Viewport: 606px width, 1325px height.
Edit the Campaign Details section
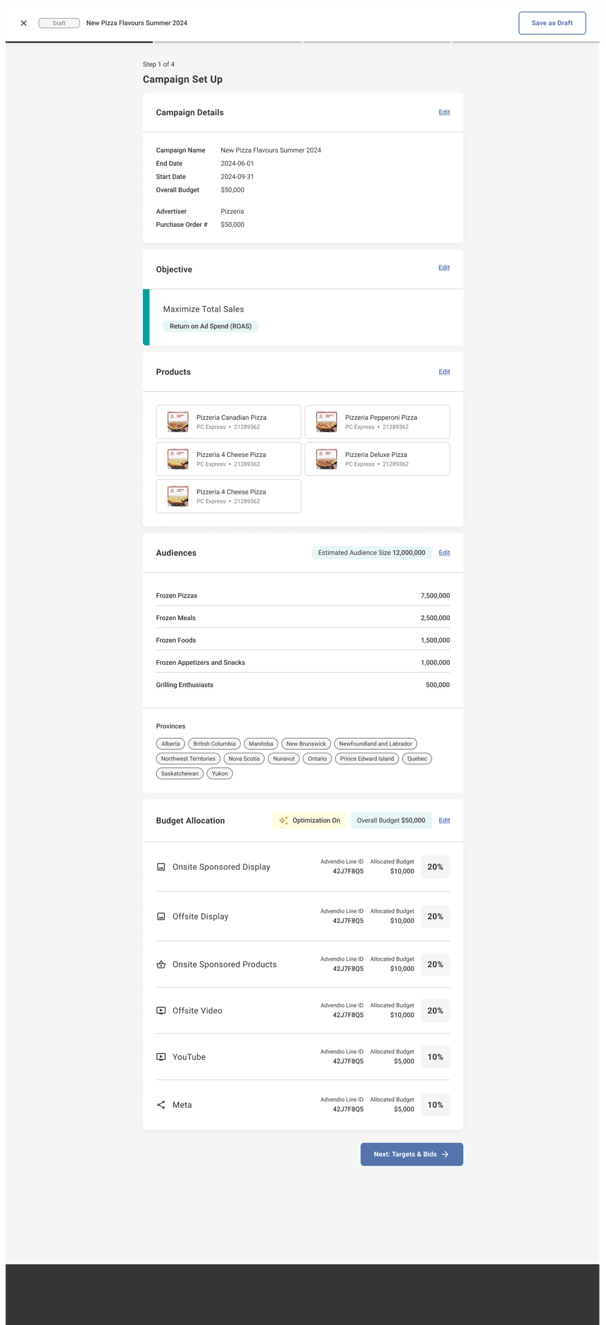444,112
